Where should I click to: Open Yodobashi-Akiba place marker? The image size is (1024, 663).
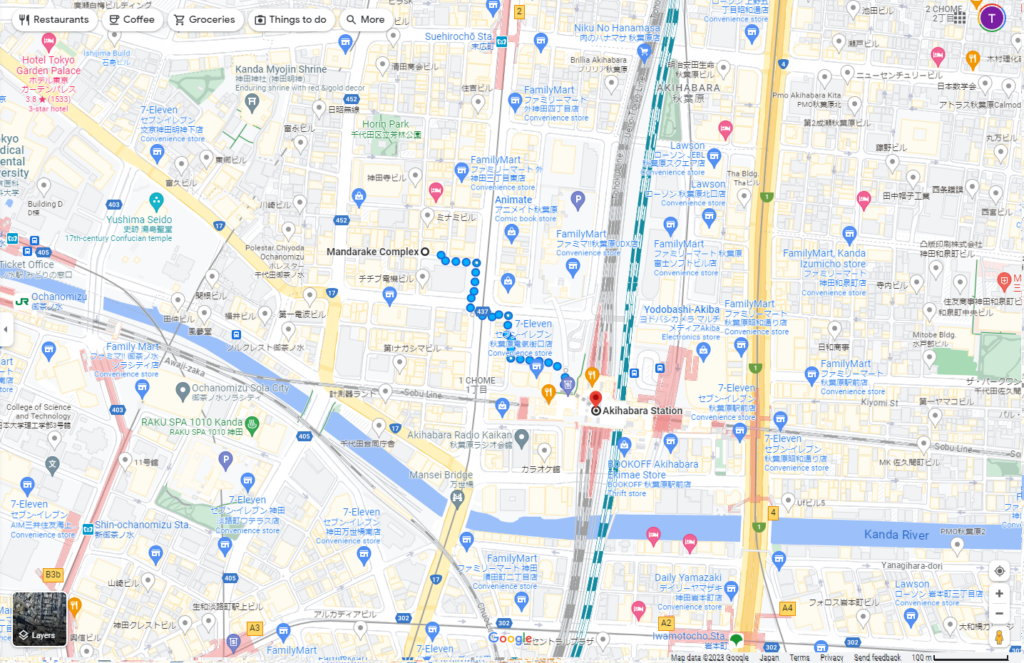coord(684,309)
